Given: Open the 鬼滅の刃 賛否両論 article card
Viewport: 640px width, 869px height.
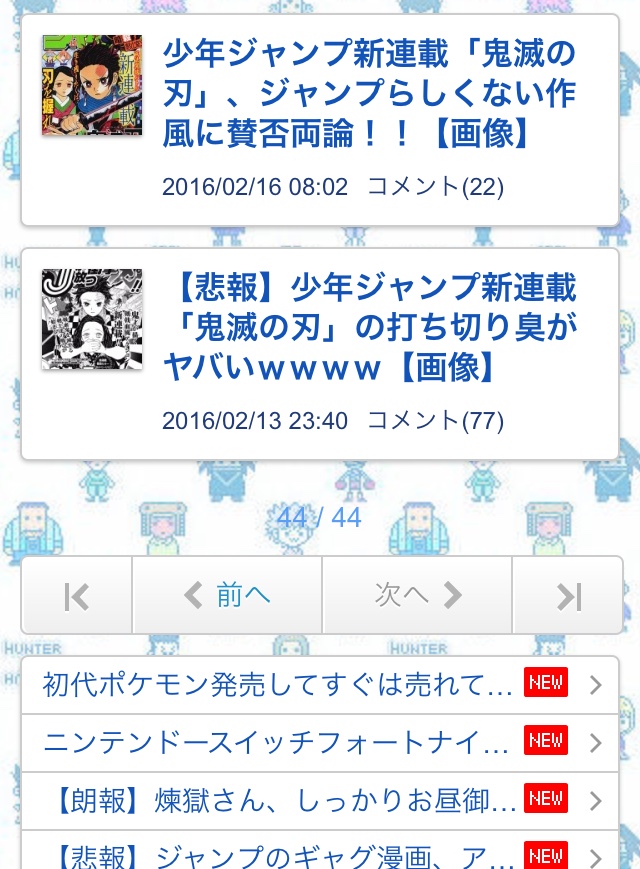Looking at the screenshot, I should click(x=320, y=120).
